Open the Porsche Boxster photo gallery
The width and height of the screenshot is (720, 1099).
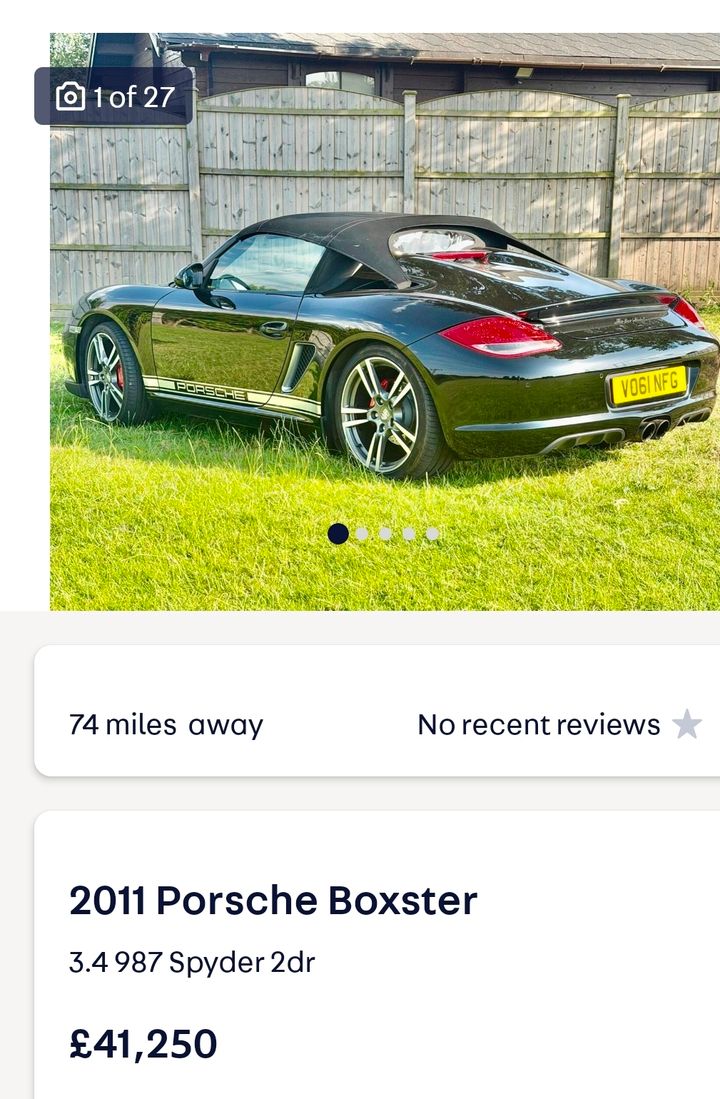click(x=385, y=322)
